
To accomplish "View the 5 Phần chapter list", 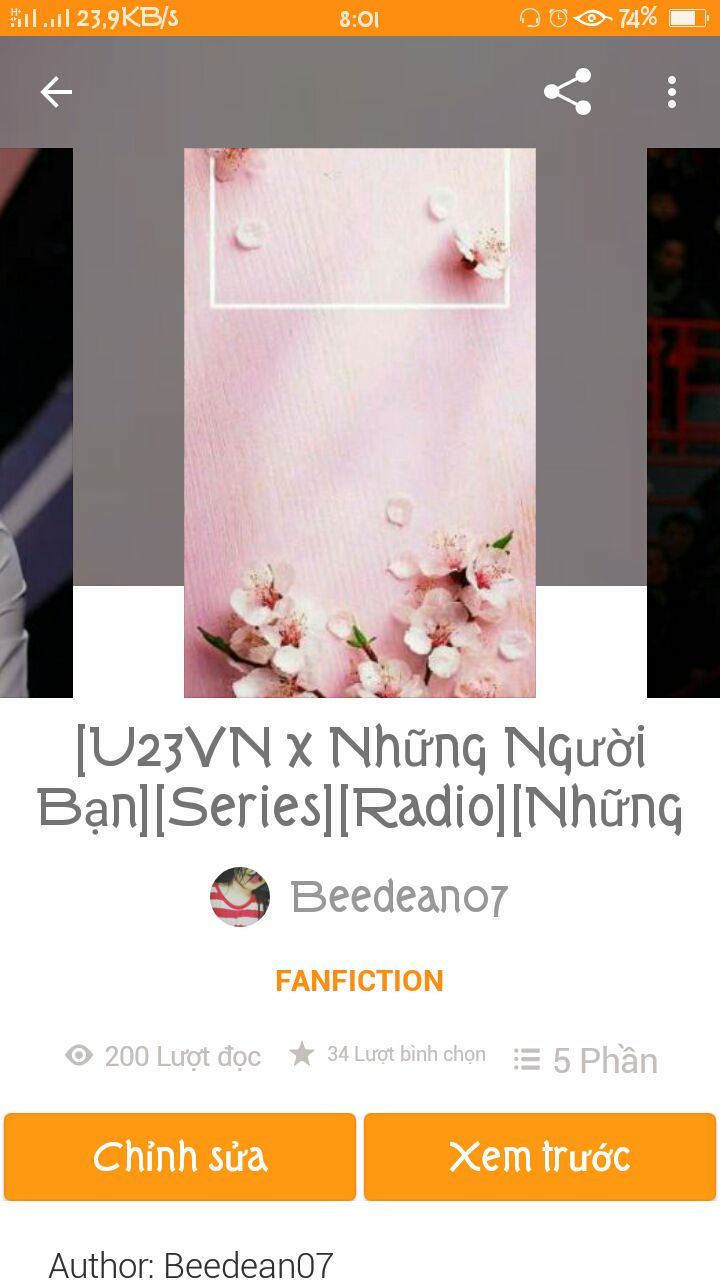I will 586,1060.
